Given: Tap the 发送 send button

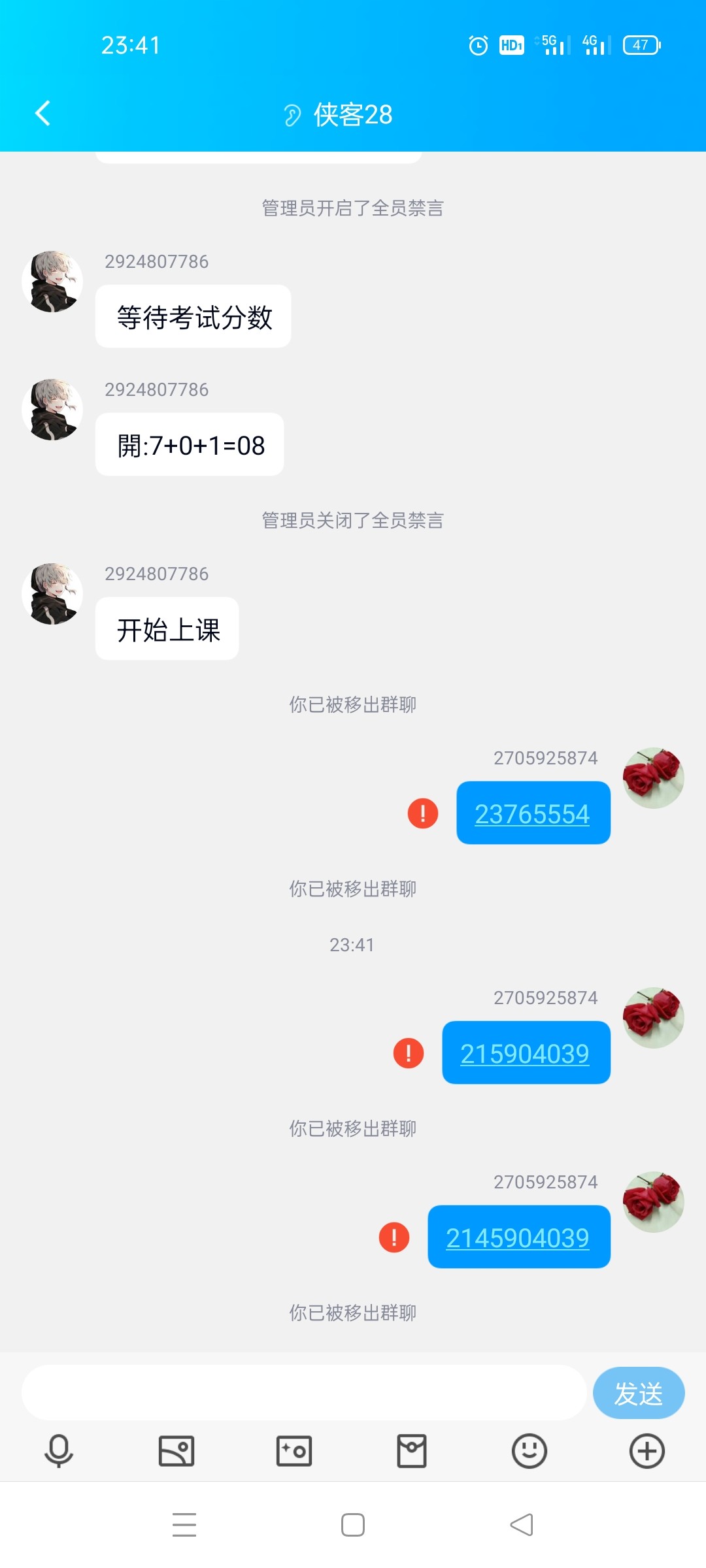Looking at the screenshot, I should pyautogui.click(x=638, y=1393).
